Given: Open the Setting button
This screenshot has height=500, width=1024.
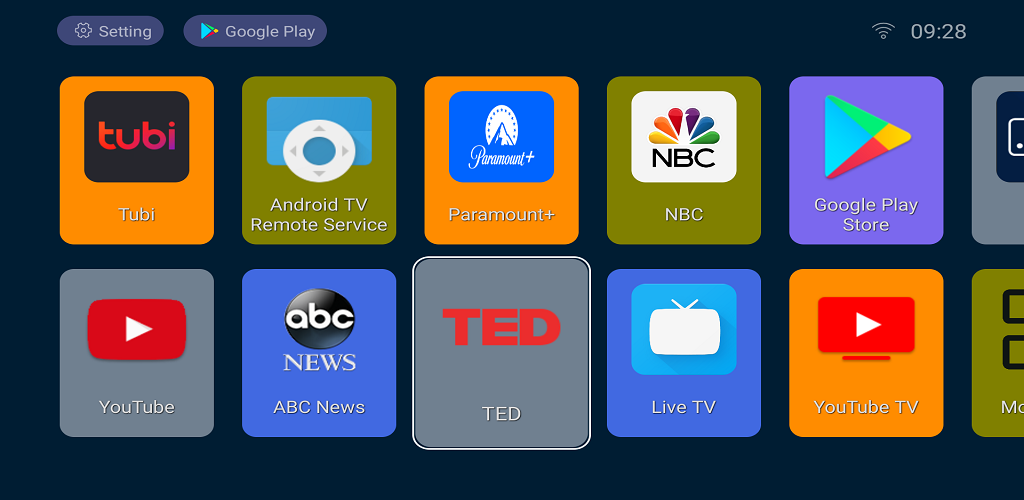Looking at the screenshot, I should (111, 31).
